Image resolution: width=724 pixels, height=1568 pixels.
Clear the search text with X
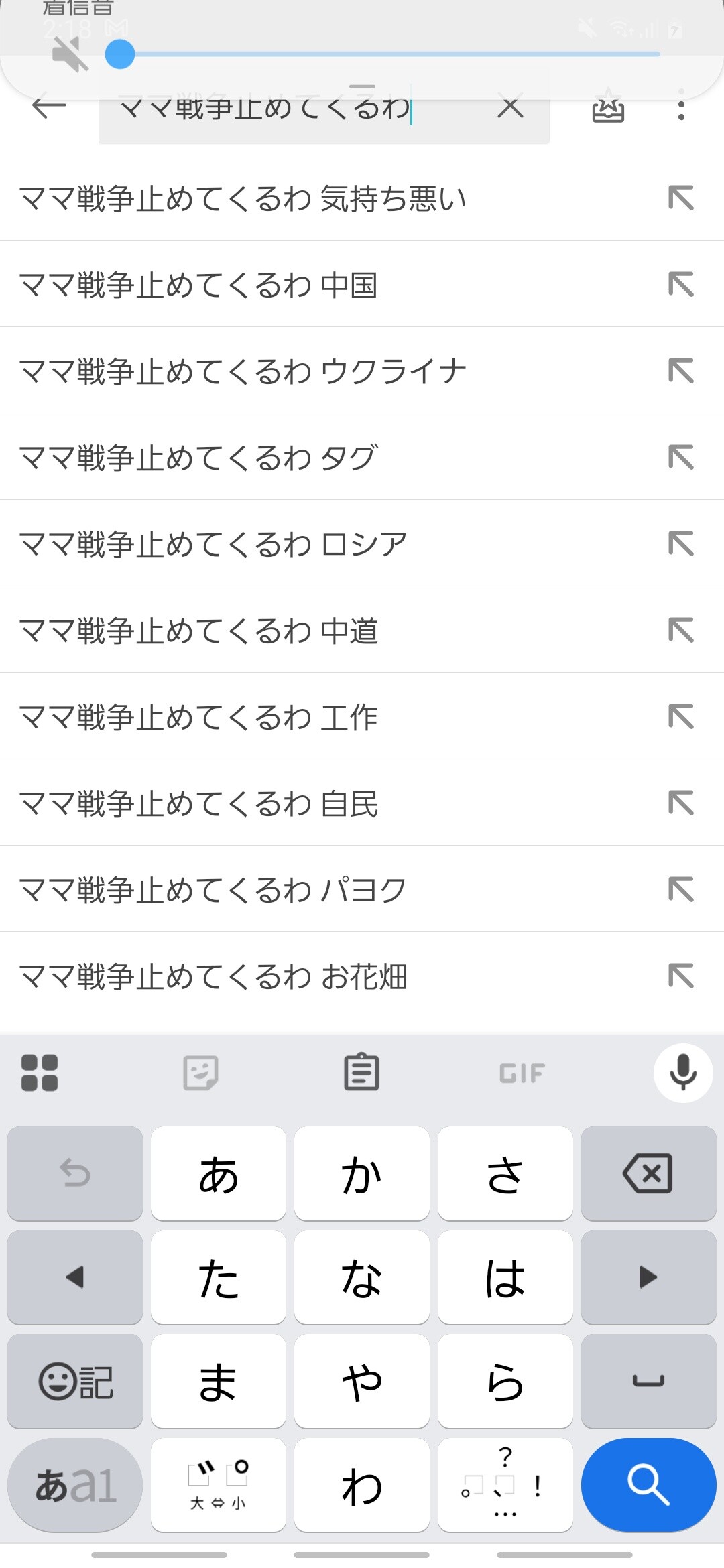510,107
